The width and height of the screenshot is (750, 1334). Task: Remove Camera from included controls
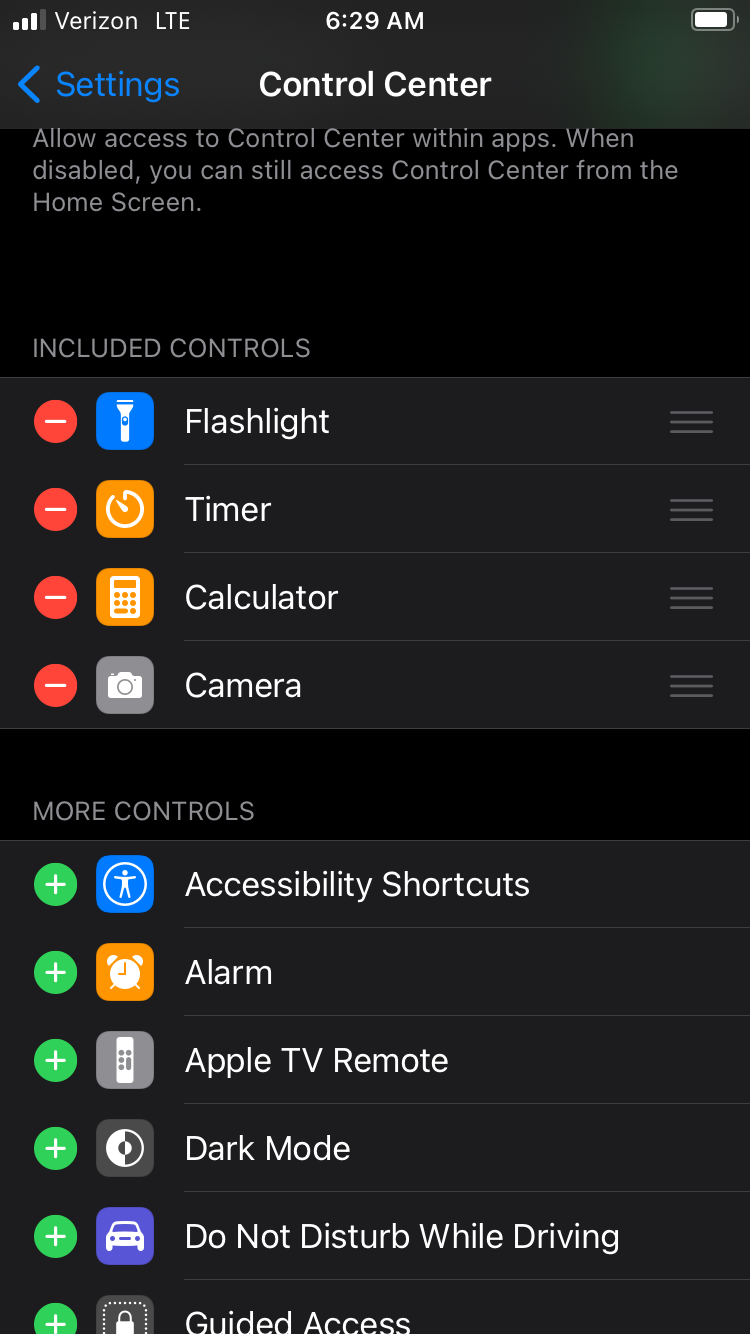point(56,685)
